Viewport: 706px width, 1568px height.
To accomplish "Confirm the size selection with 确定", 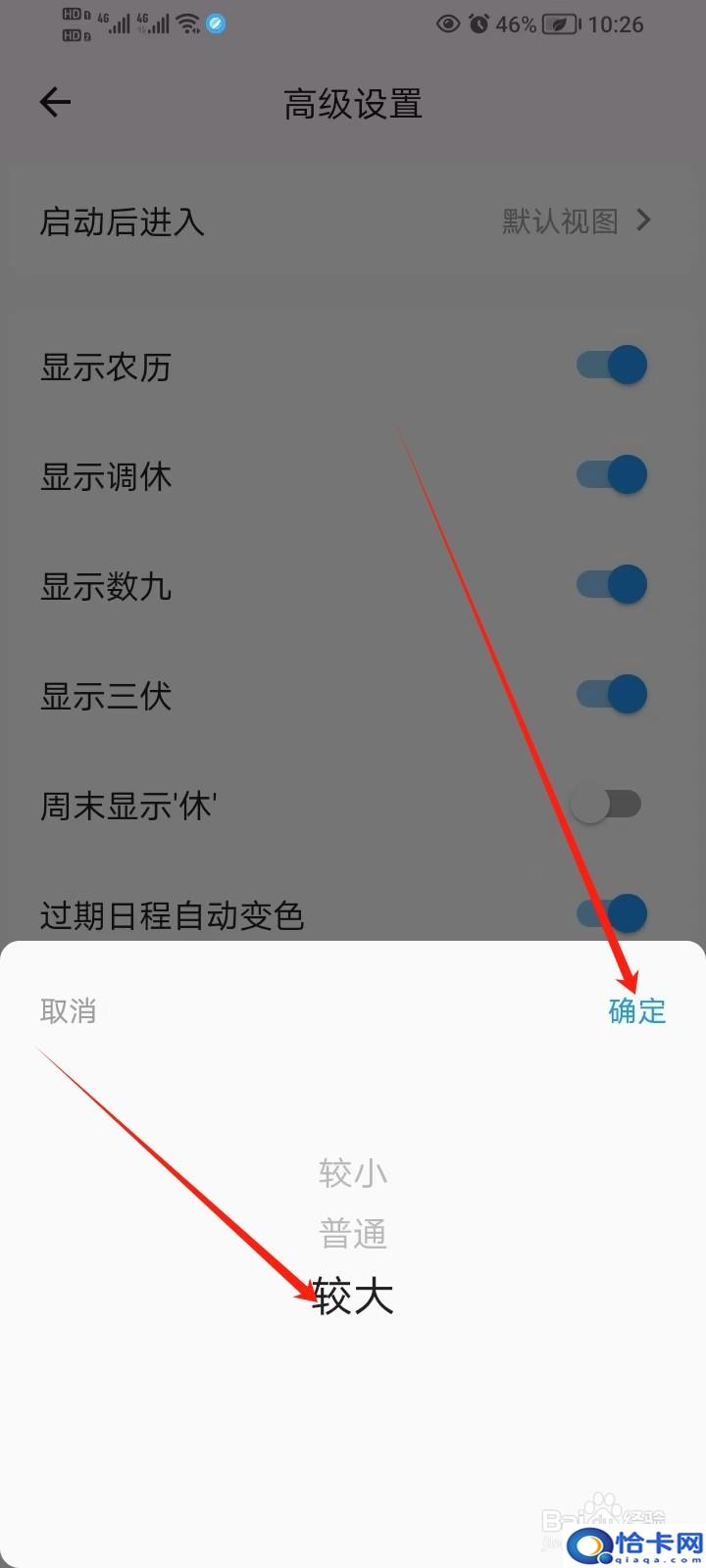I will click(x=637, y=1010).
